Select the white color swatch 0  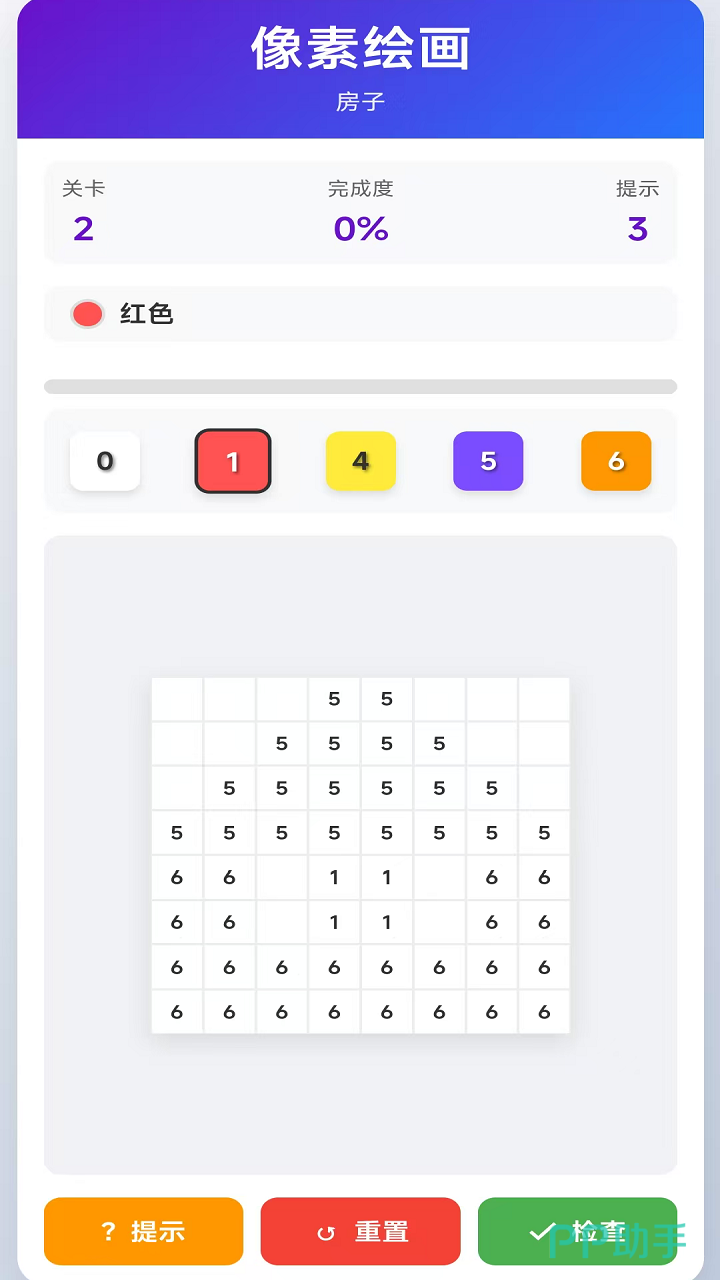pos(105,461)
